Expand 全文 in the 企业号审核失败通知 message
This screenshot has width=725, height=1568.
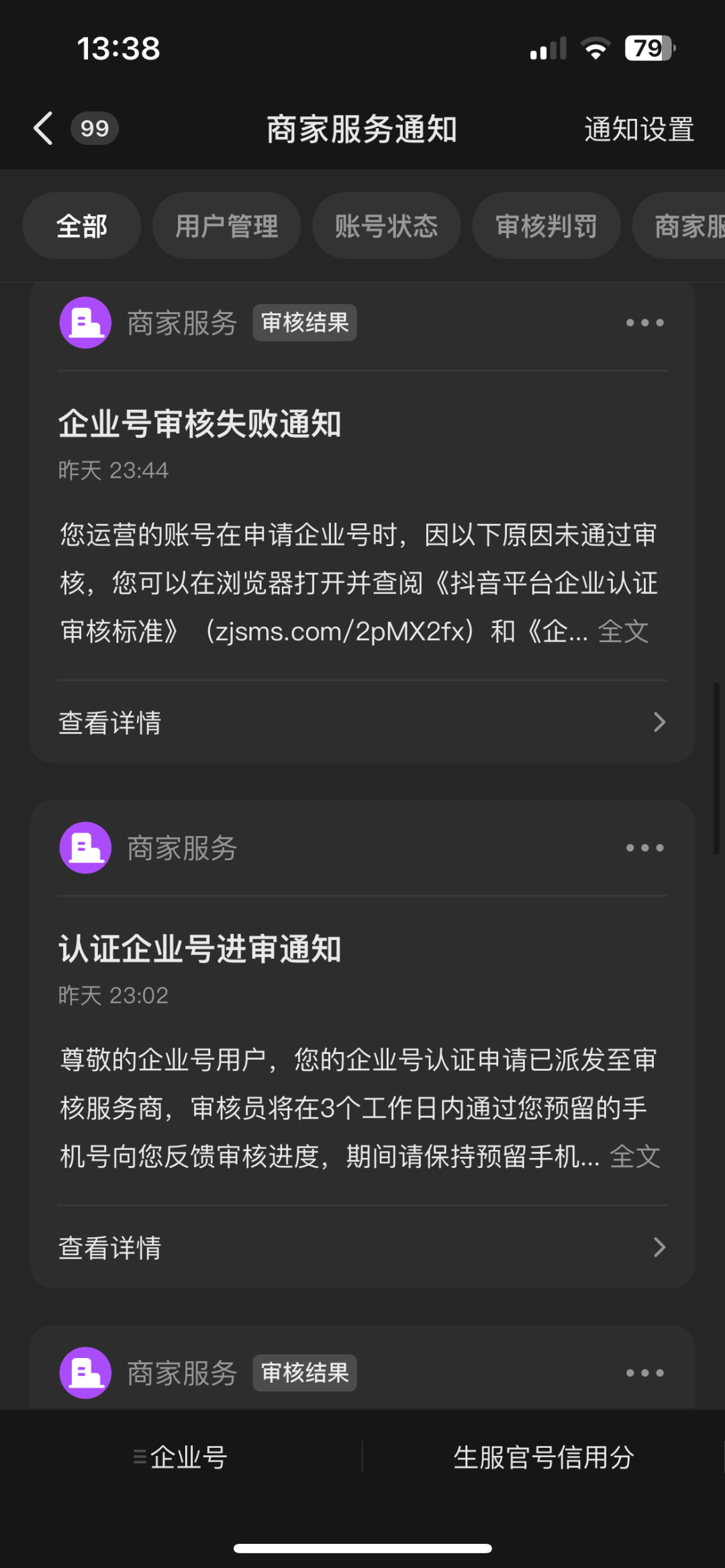pyautogui.click(x=623, y=631)
